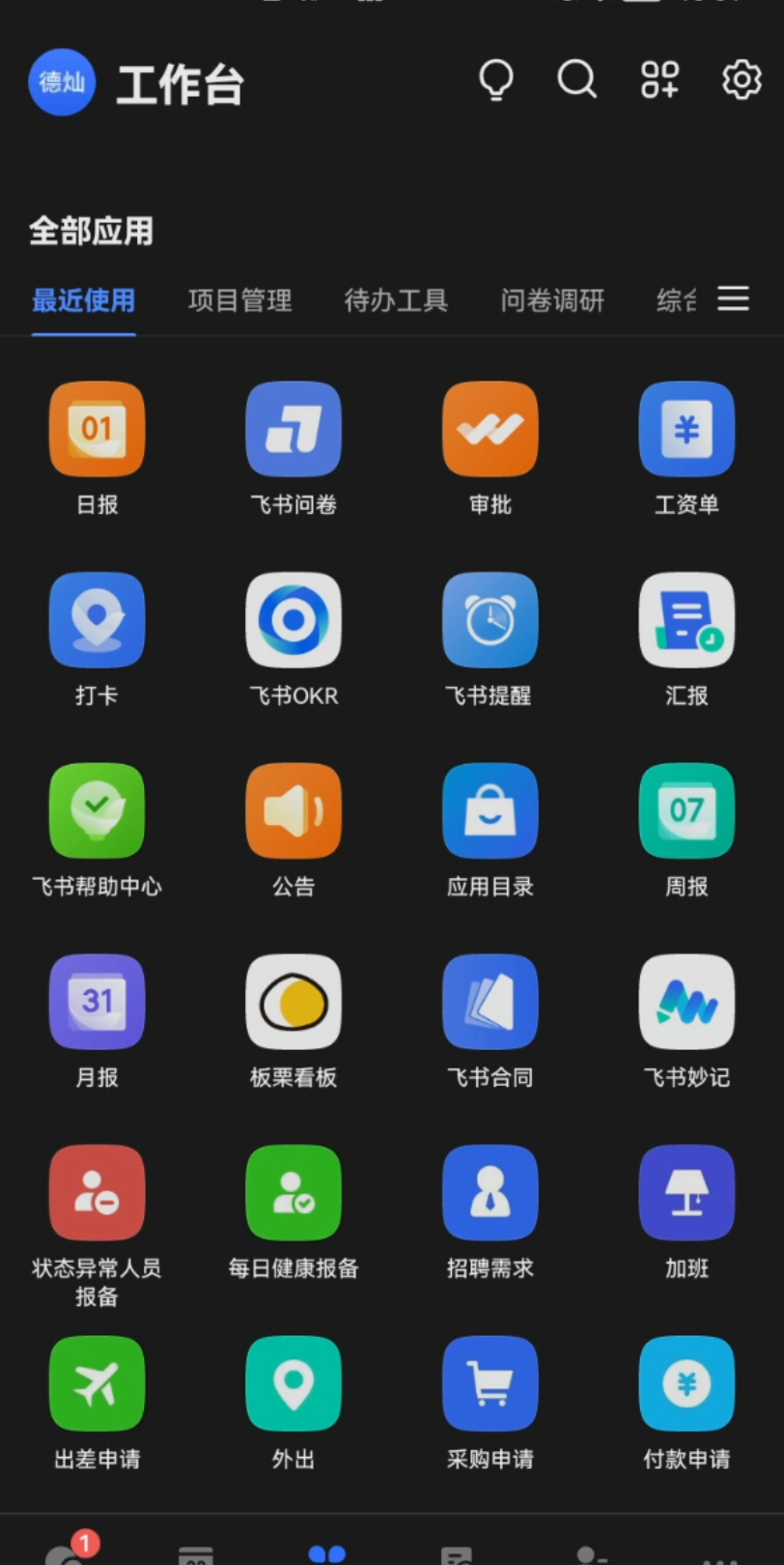Launch 飞书妙记 notes app
The height and width of the screenshot is (1565, 784).
coord(686,1002)
